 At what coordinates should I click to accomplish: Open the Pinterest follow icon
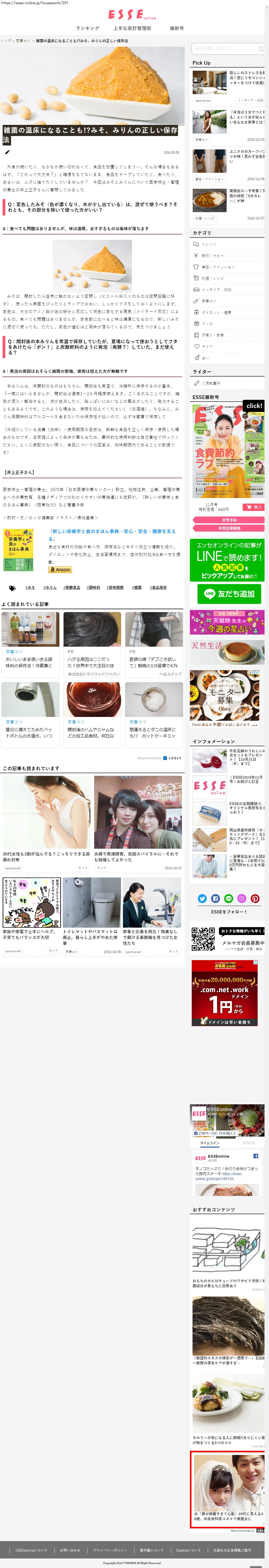(x=255, y=898)
